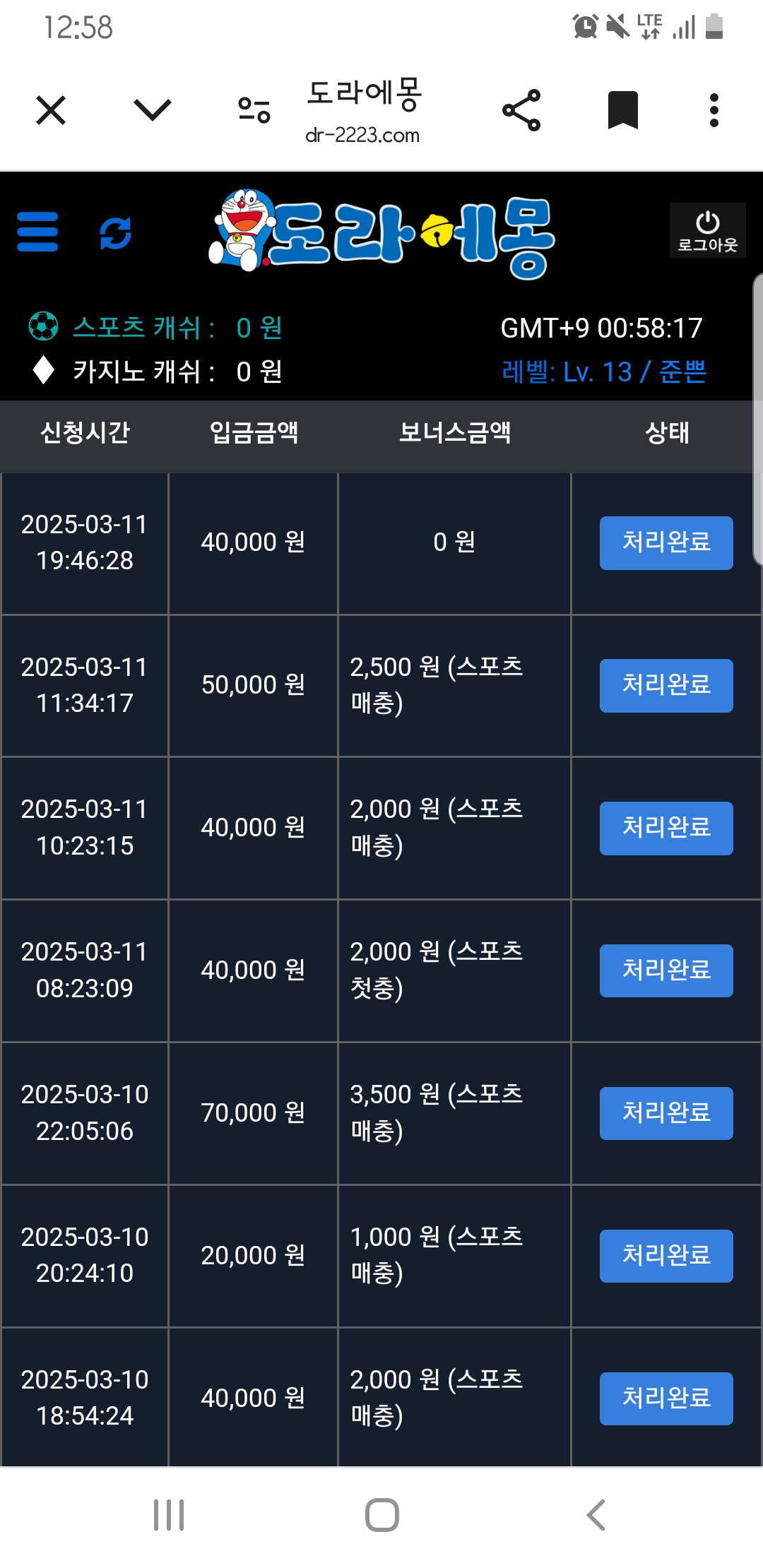Open site settings icon beside URL
This screenshot has width=763, height=1568.
254,110
